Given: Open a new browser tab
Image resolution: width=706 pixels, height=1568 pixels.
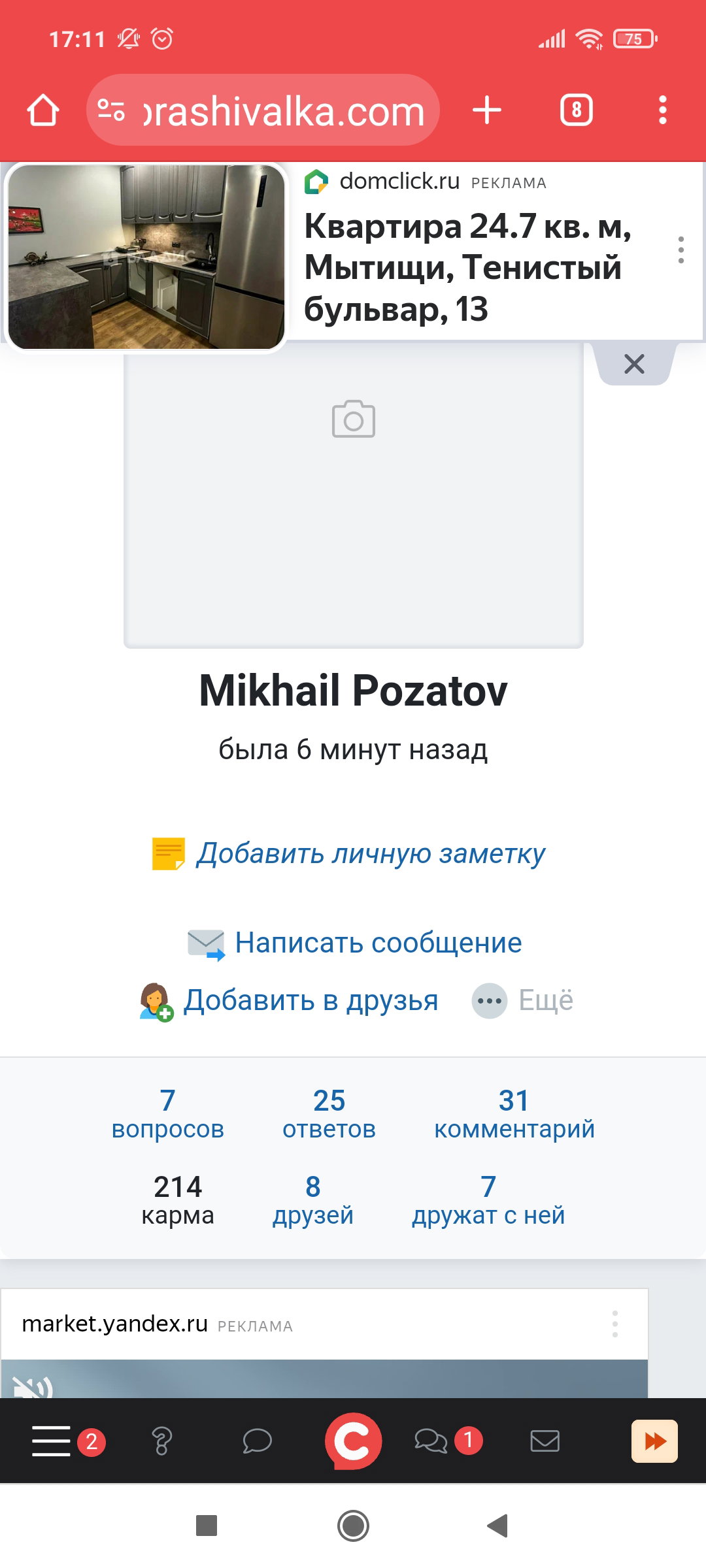Looking at the screenshot, I should [x=487, y=110].
